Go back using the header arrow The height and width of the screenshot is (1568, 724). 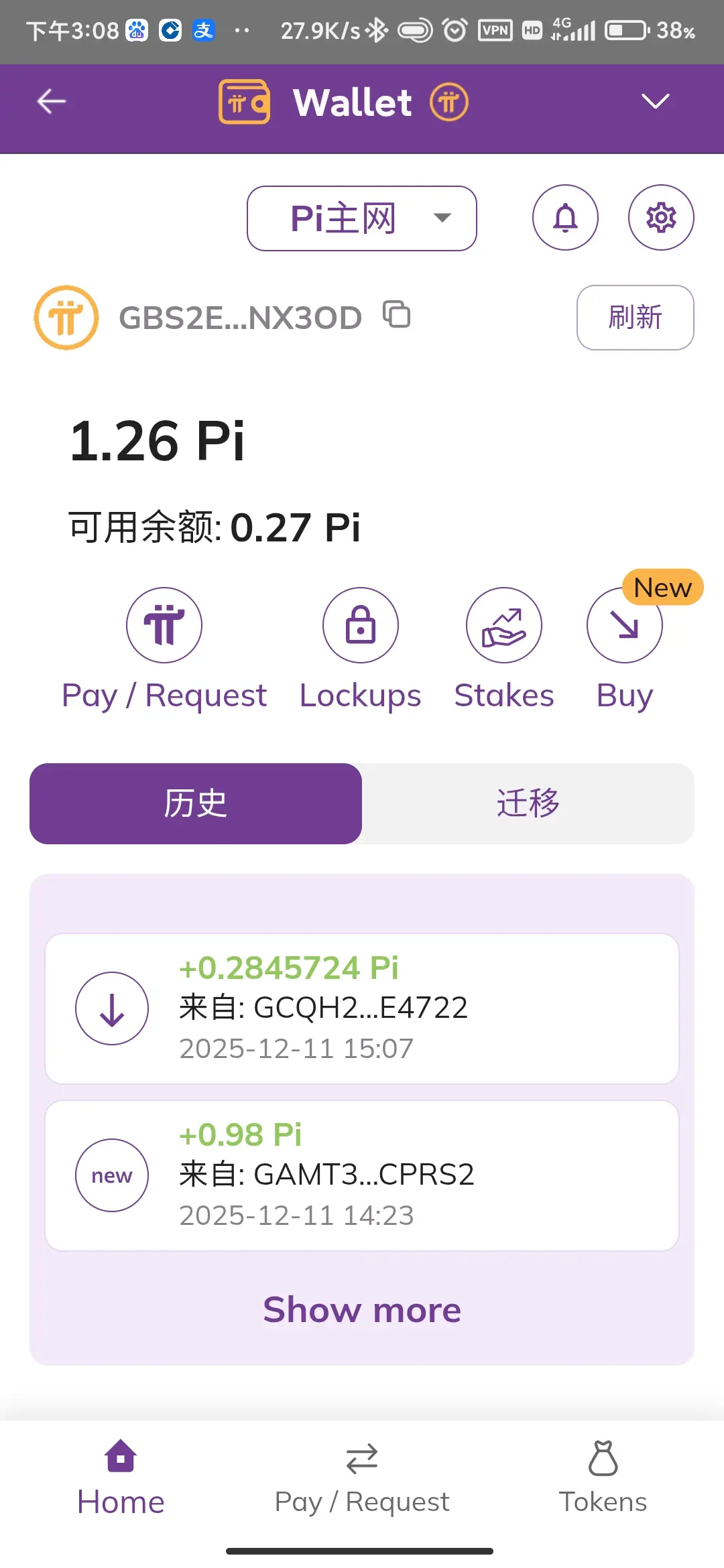(51, 102)
